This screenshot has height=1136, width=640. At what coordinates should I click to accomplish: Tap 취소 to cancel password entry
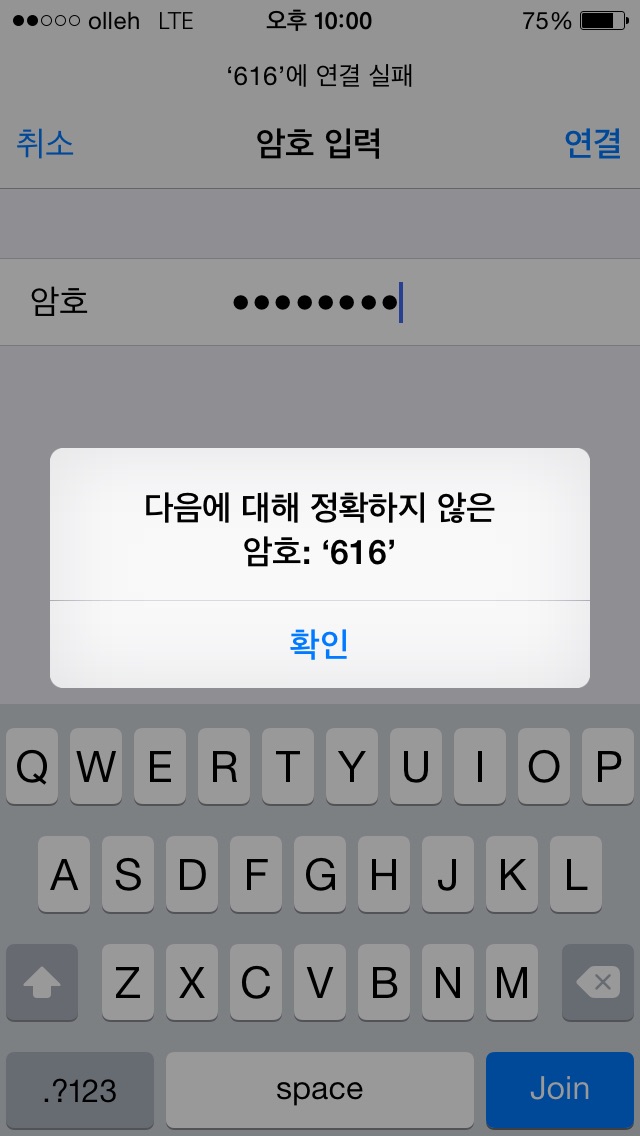click(45, 143)
